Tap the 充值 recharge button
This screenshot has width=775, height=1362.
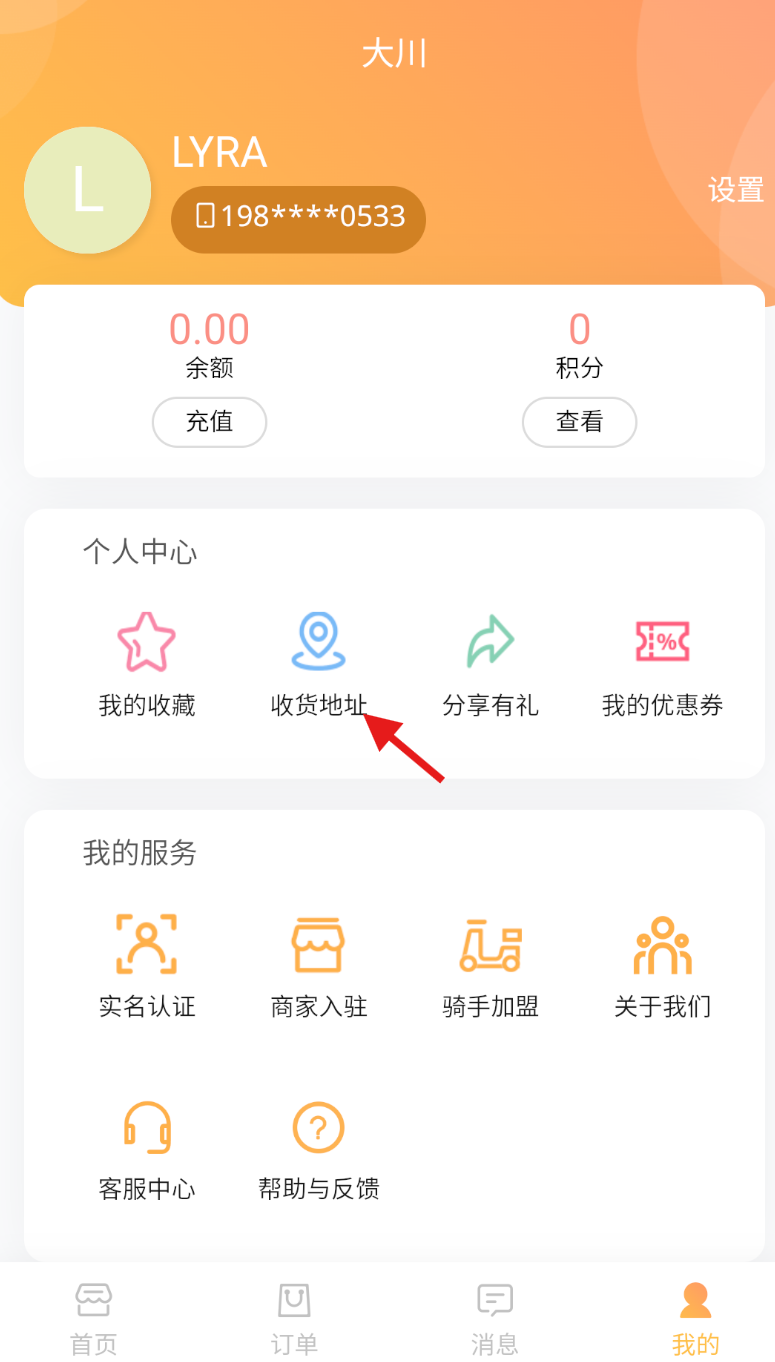click(x=209, y=422)
